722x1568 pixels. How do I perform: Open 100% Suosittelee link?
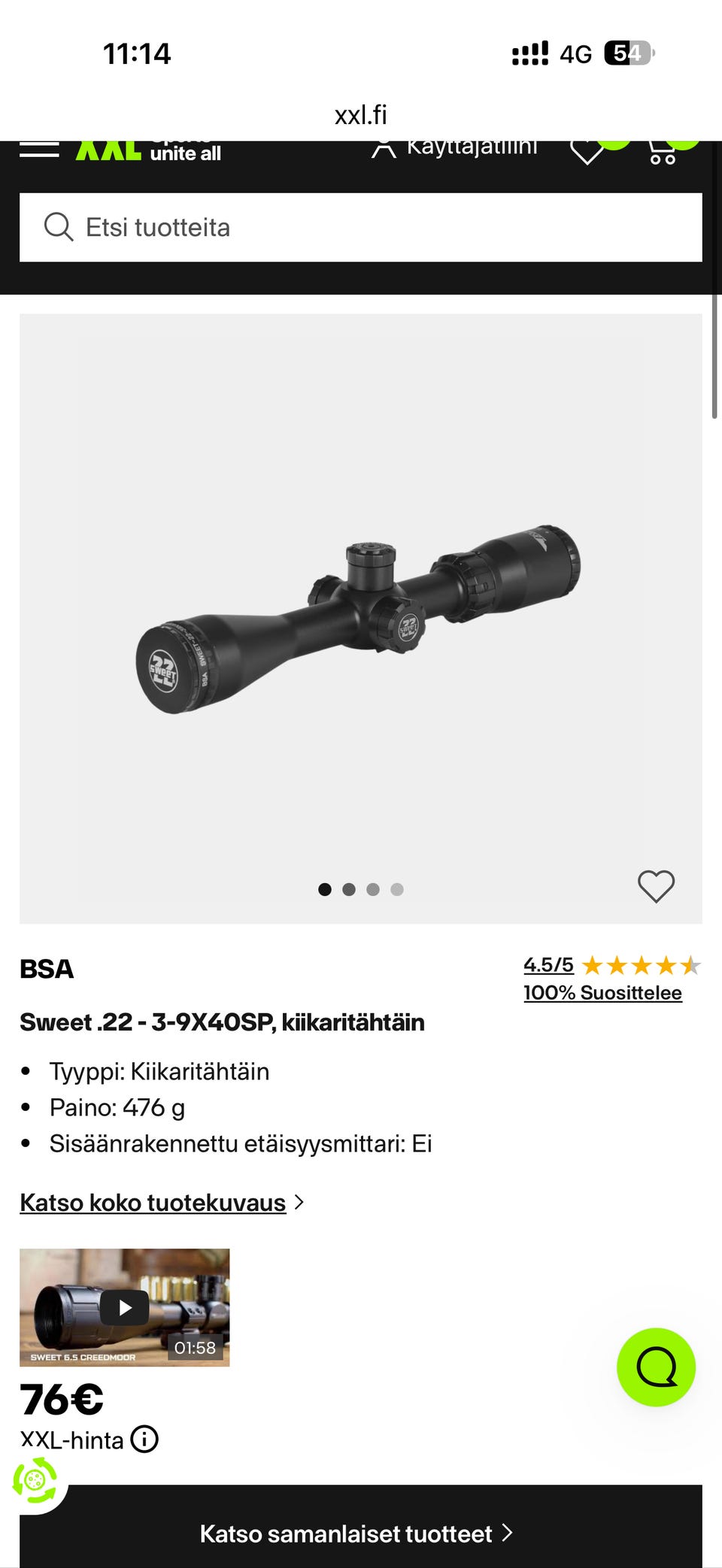[x=602, y=992]
